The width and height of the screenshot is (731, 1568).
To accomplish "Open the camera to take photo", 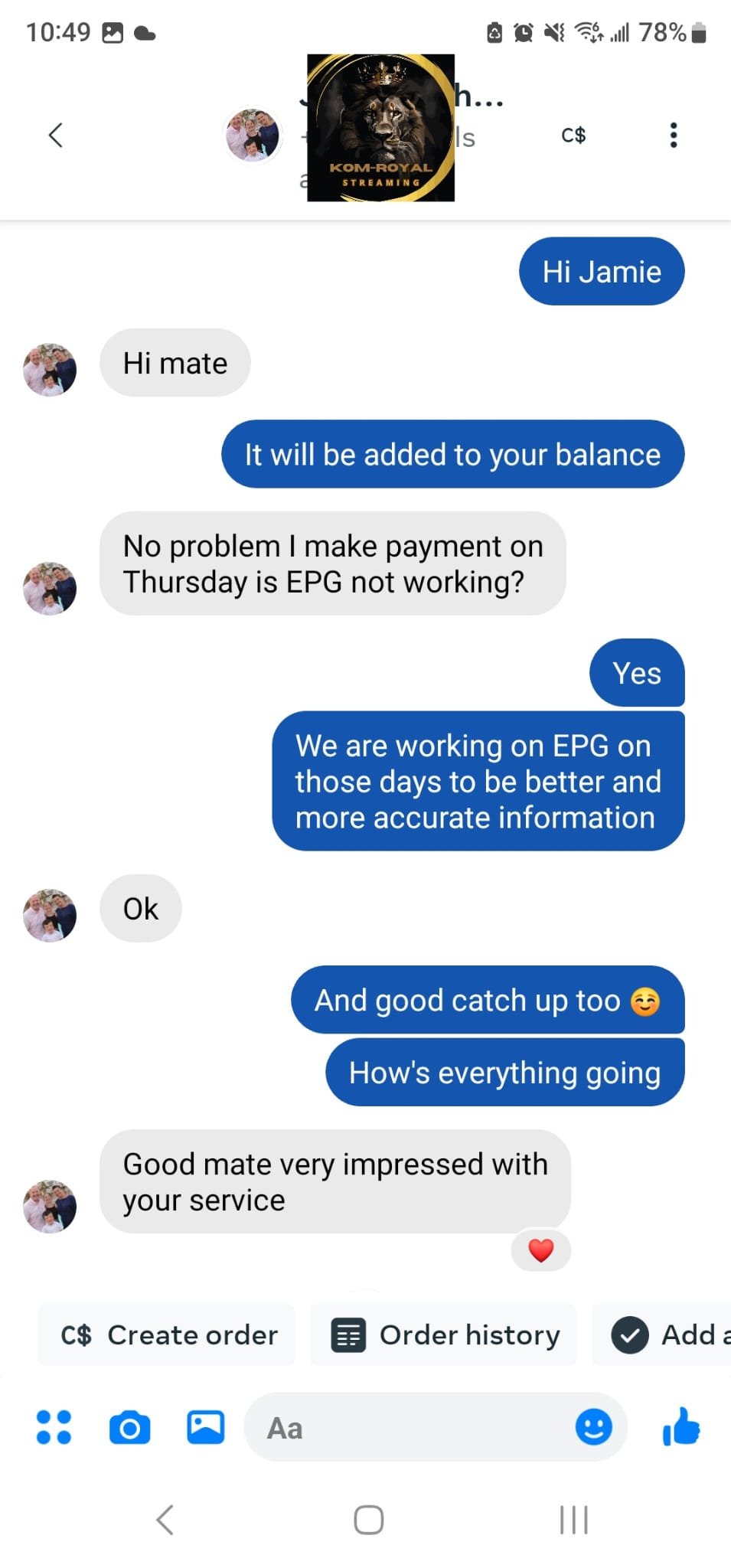I will (x=129, y=1427).
